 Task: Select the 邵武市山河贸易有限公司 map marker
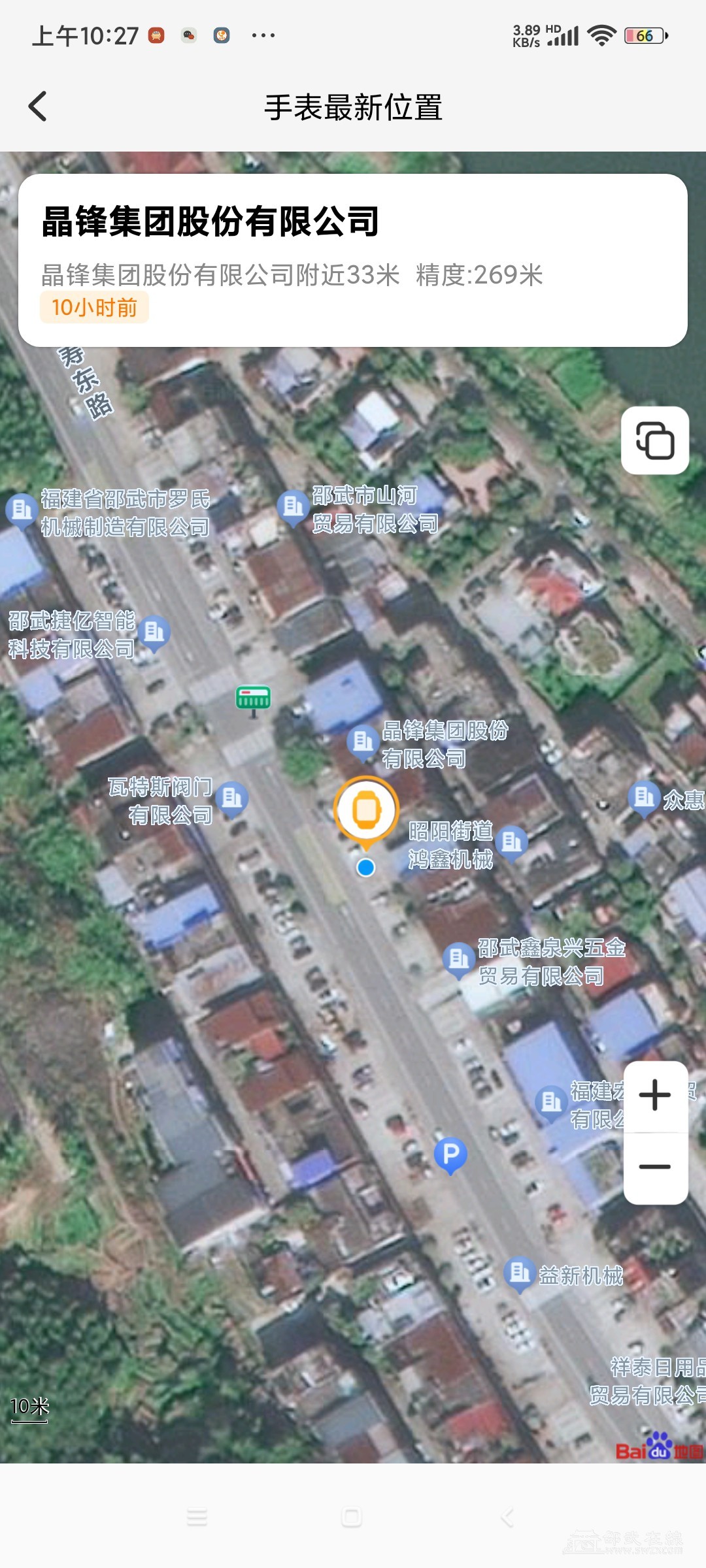click(293, 508)
